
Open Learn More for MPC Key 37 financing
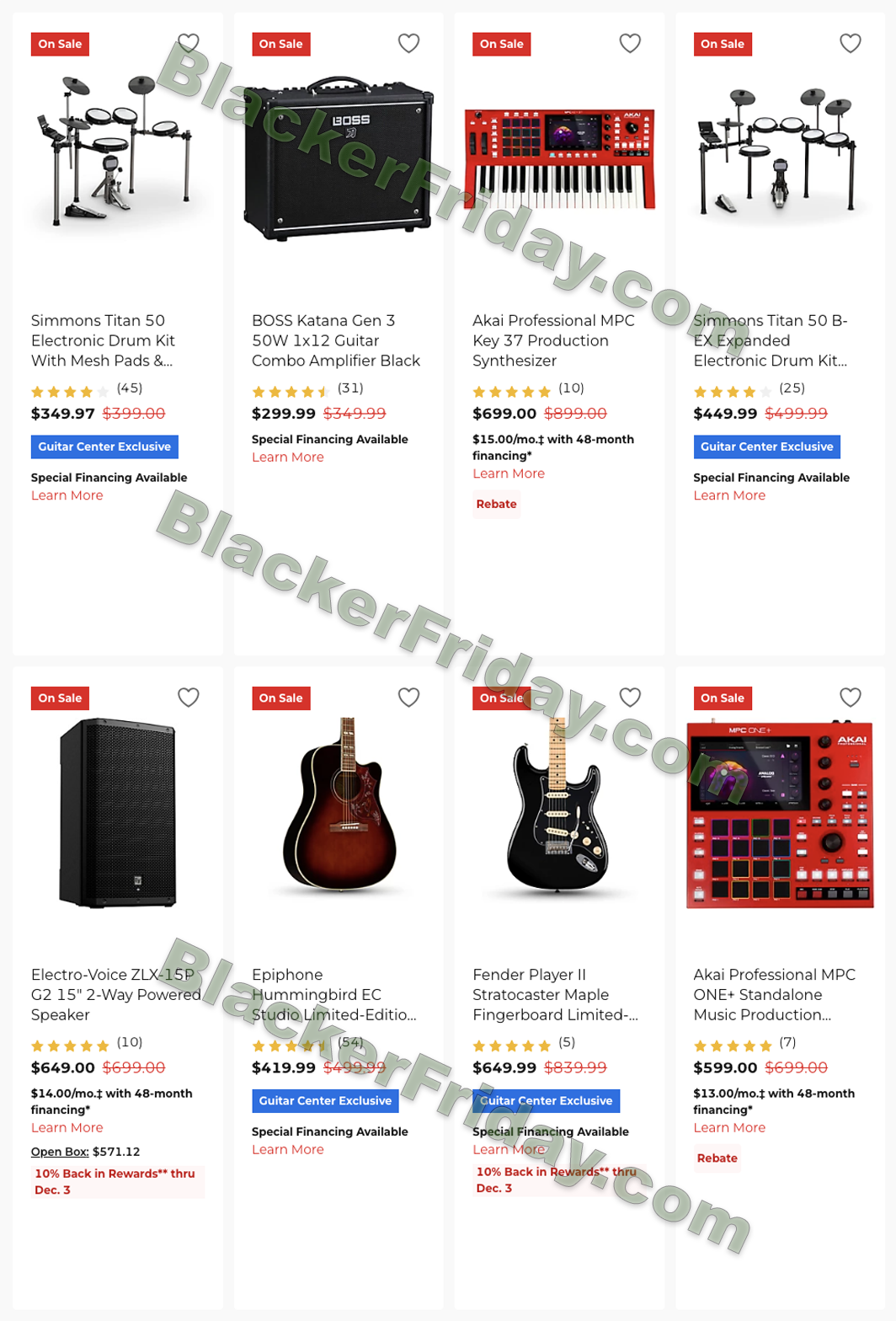coord(509,473)
